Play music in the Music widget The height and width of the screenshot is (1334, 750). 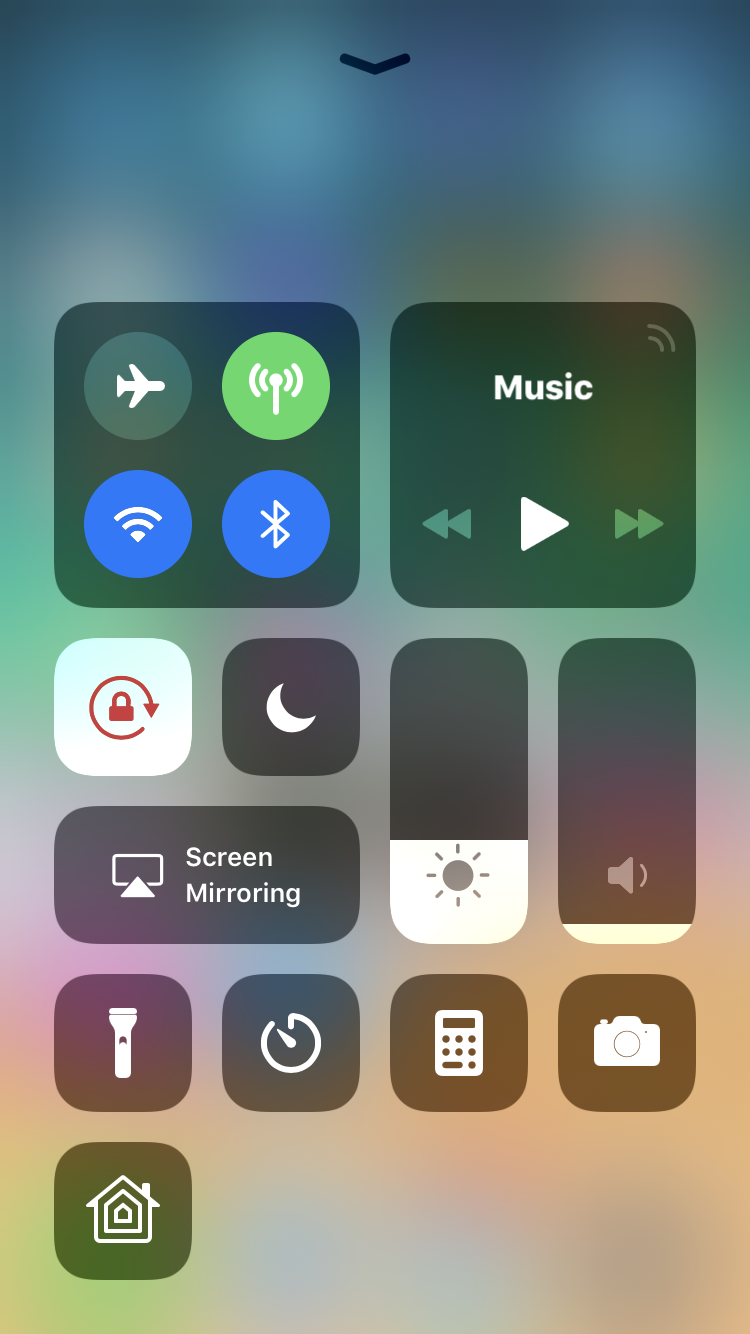[543, 524]
